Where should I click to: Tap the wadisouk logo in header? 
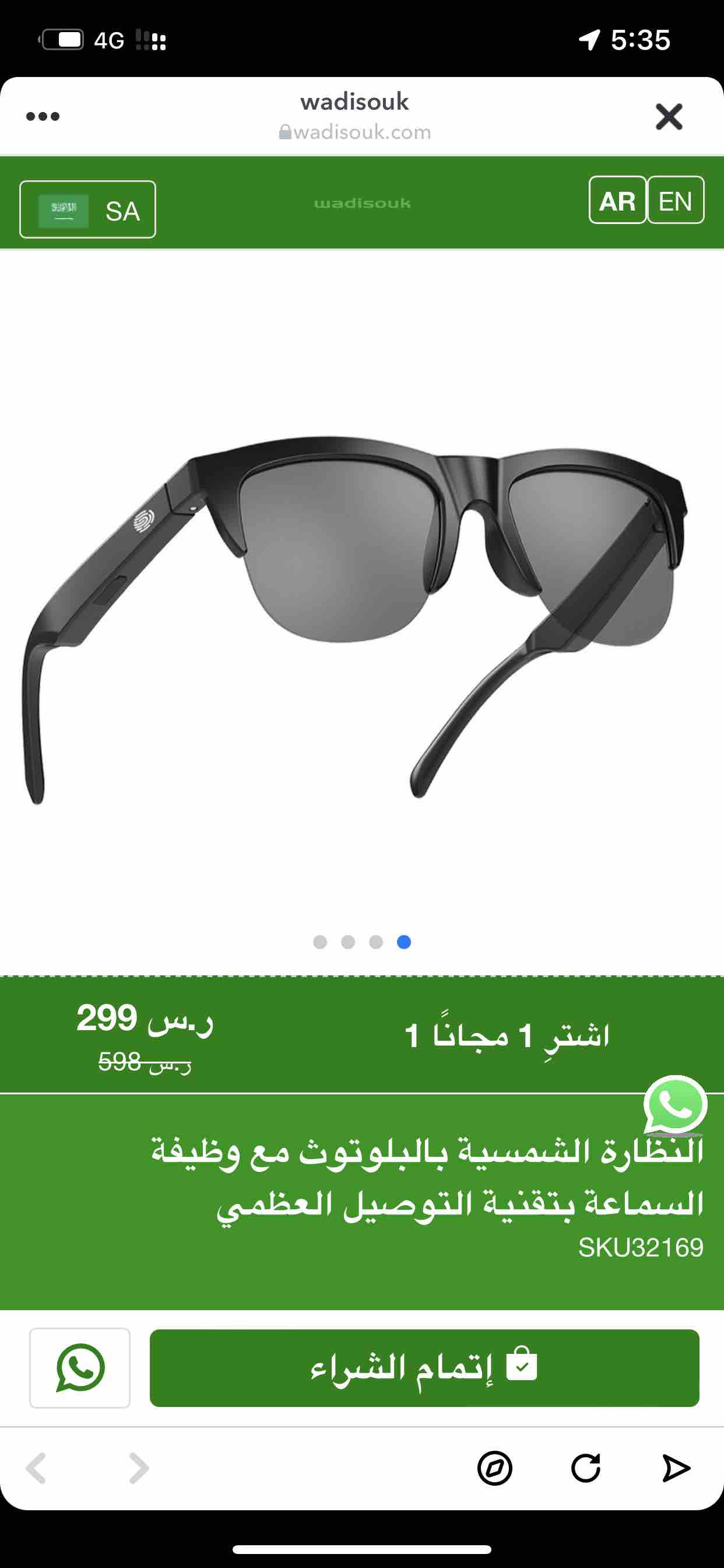click(x=362, y=204)
